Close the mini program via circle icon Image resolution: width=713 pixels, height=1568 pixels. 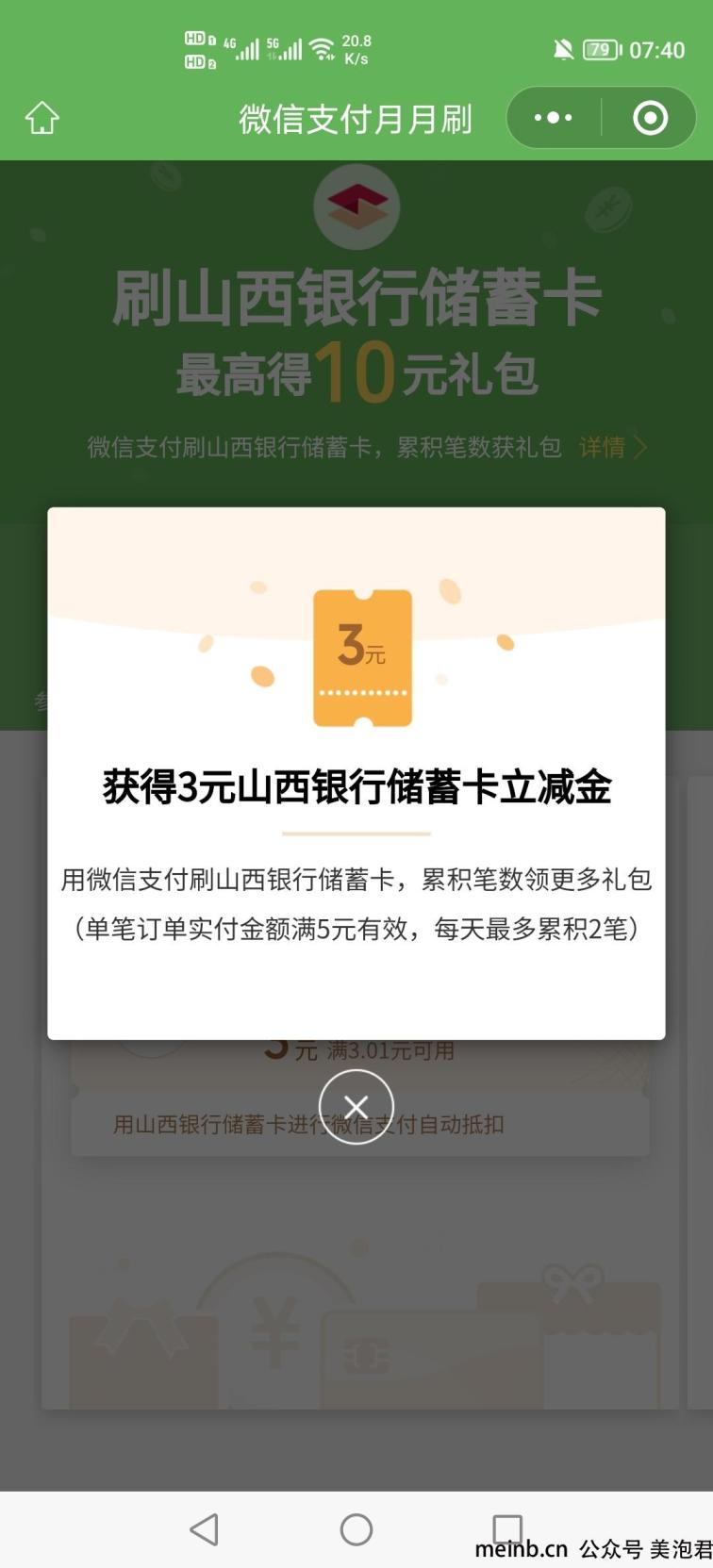click(x=650, y=118)
